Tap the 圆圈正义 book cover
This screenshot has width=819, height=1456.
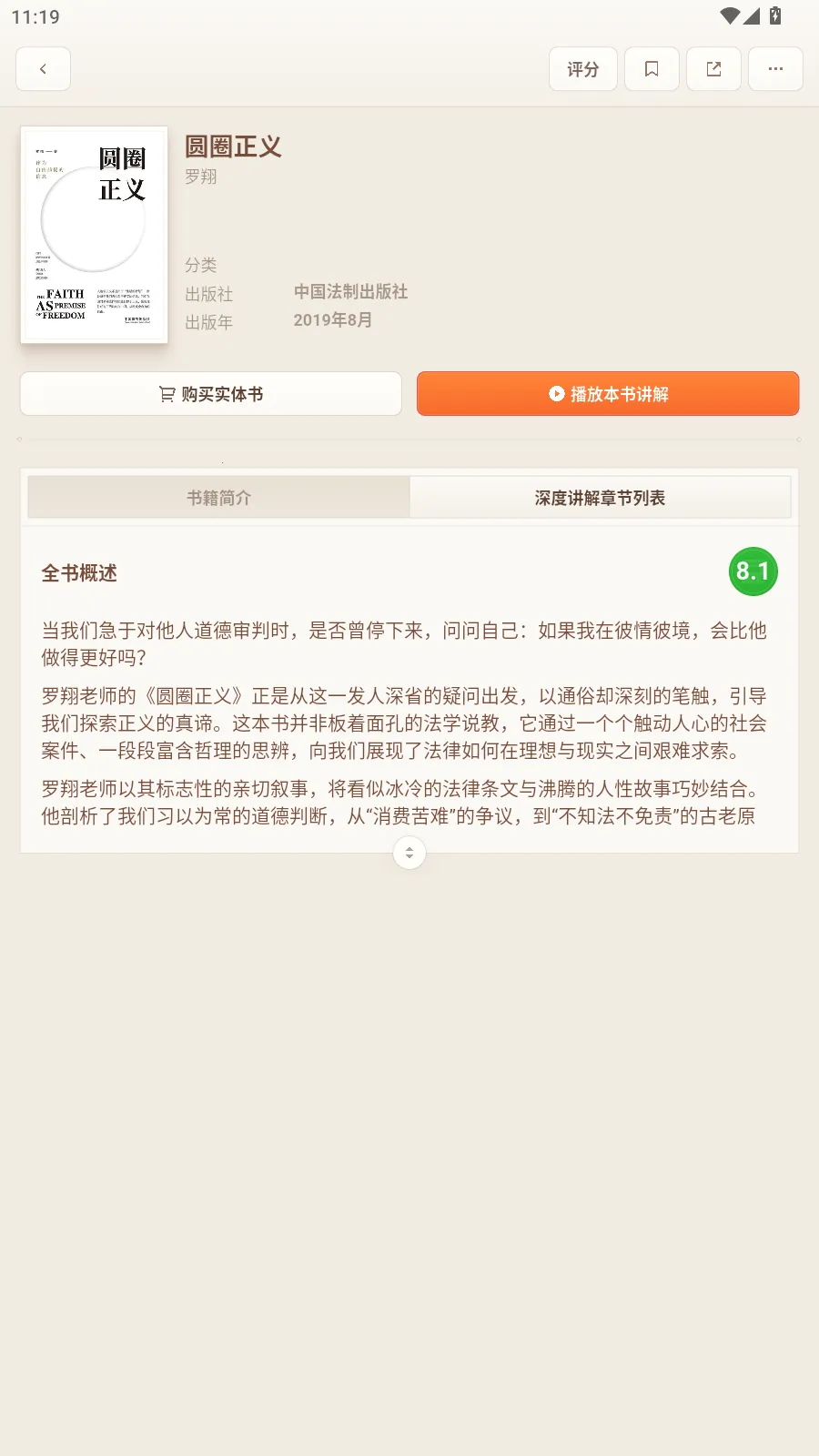(x=94, y=234)
